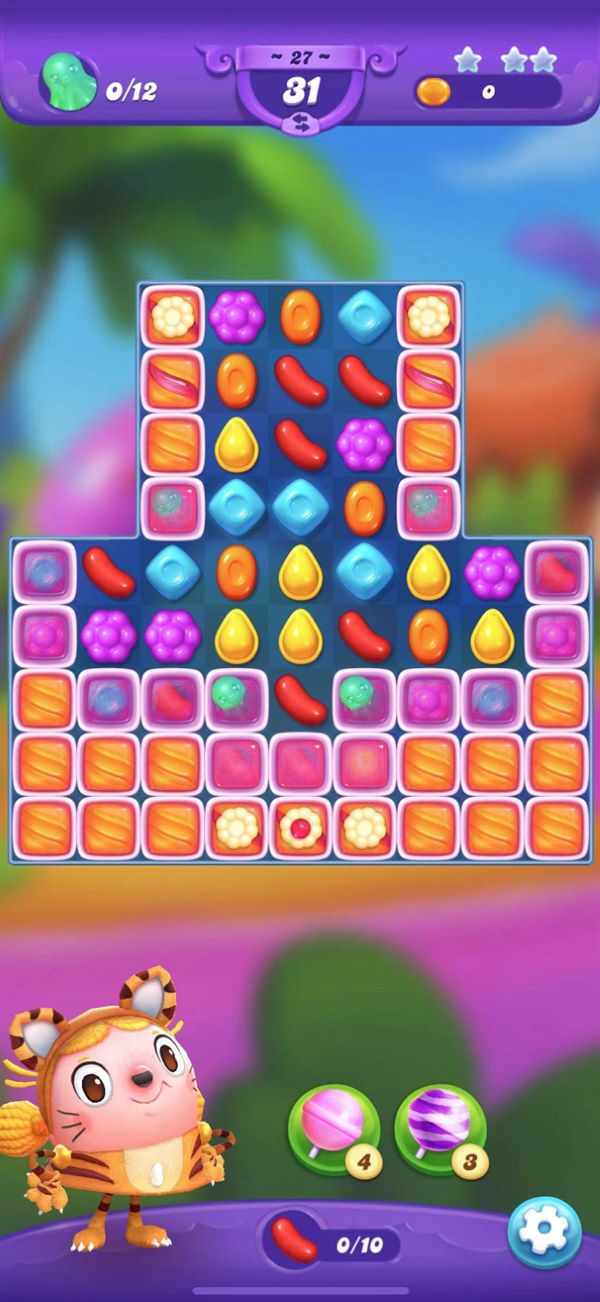Open the settings gear
This screenshot has width=600, height=1302.
pos(544,1233)
